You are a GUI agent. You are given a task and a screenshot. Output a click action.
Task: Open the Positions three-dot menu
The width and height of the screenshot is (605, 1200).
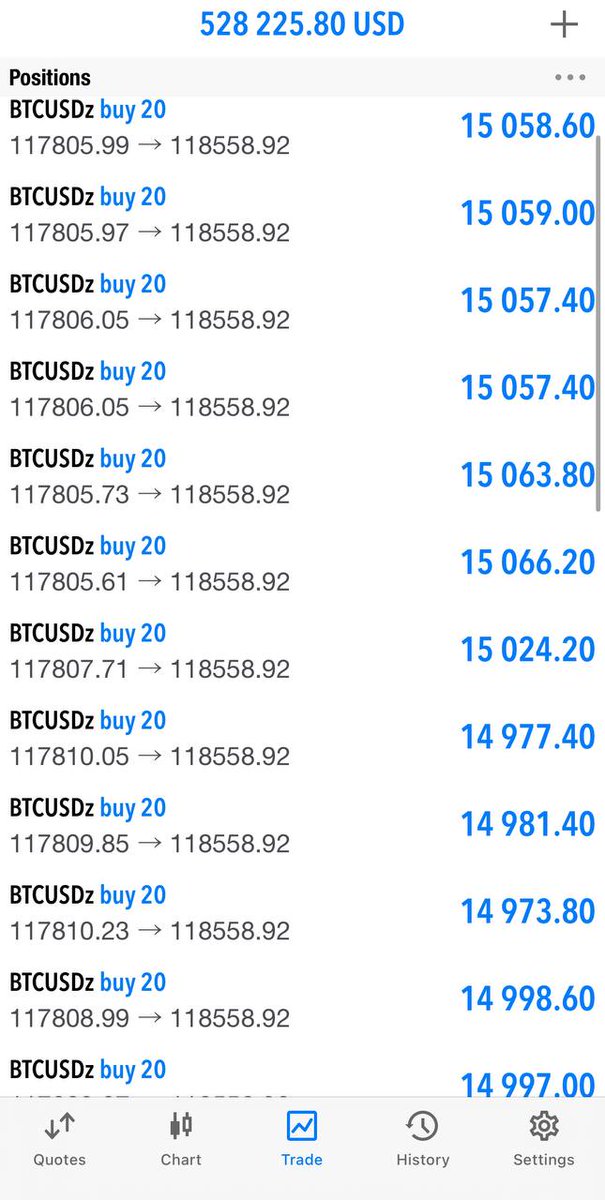570,77
